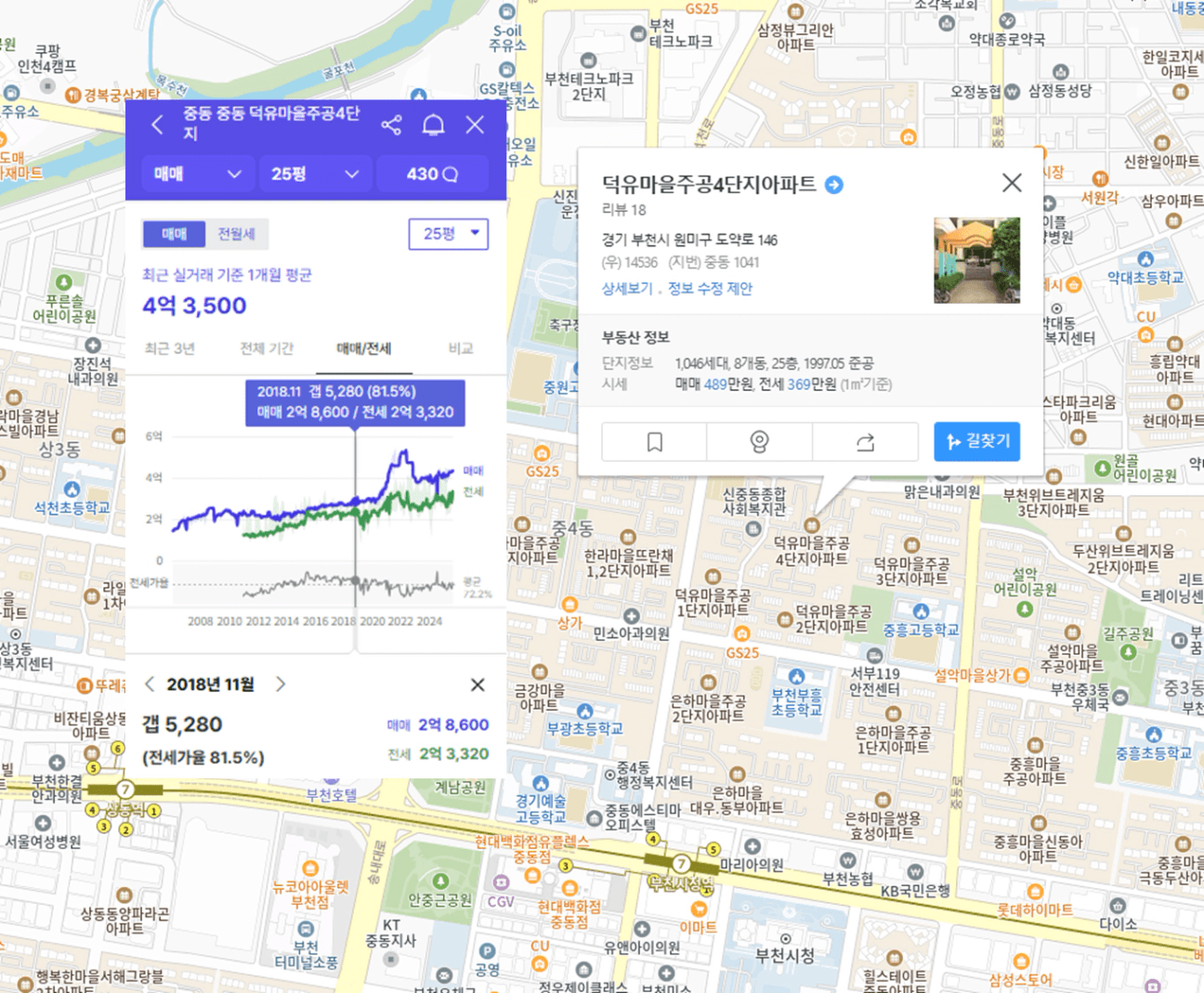The image size is (1204, 993).
Task: Close the 덕유마을주공4단지아파트 map popup
Action: click(x=1012, y=183)
